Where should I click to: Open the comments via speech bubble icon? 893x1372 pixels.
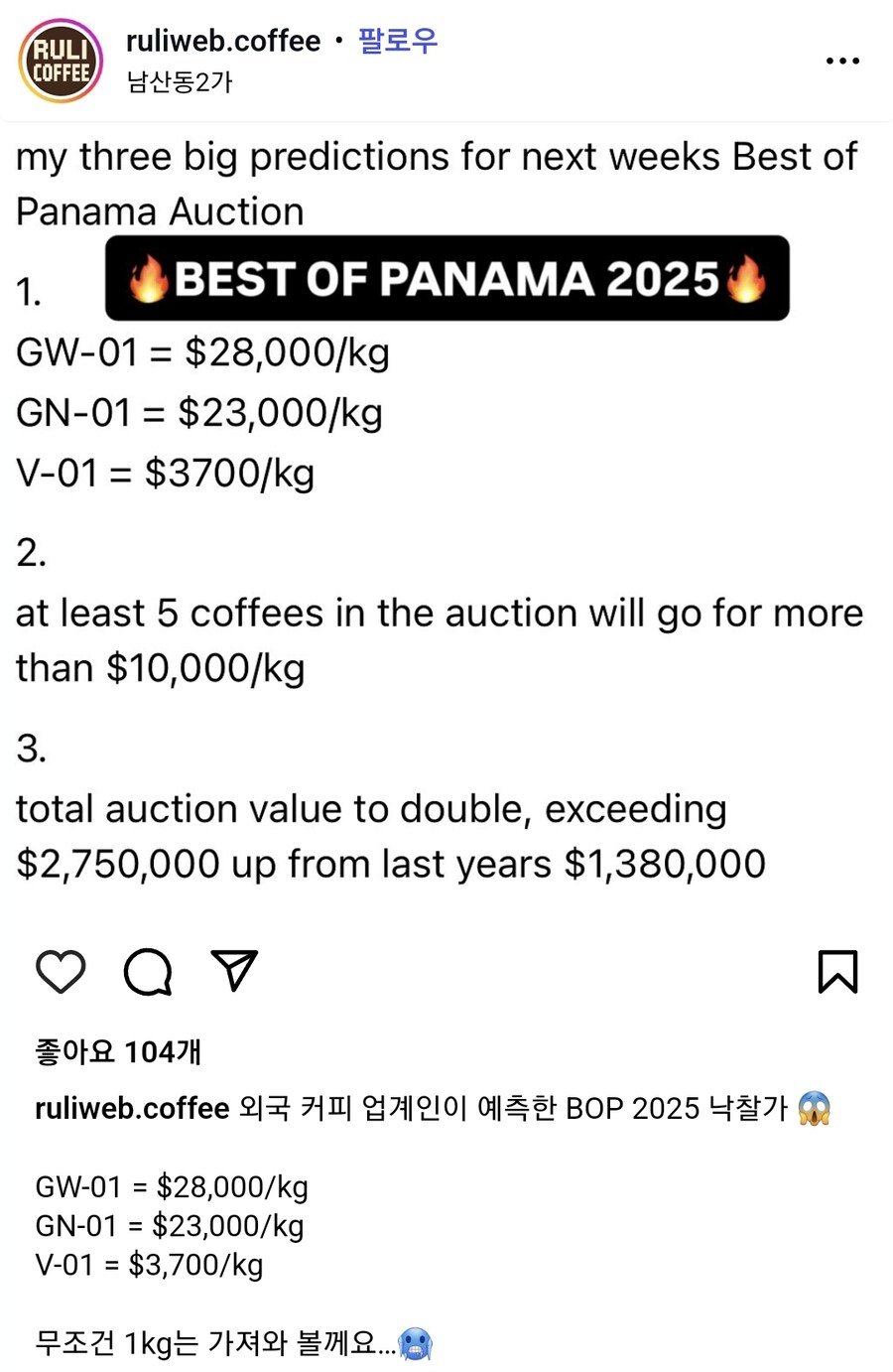coord(147,972)
